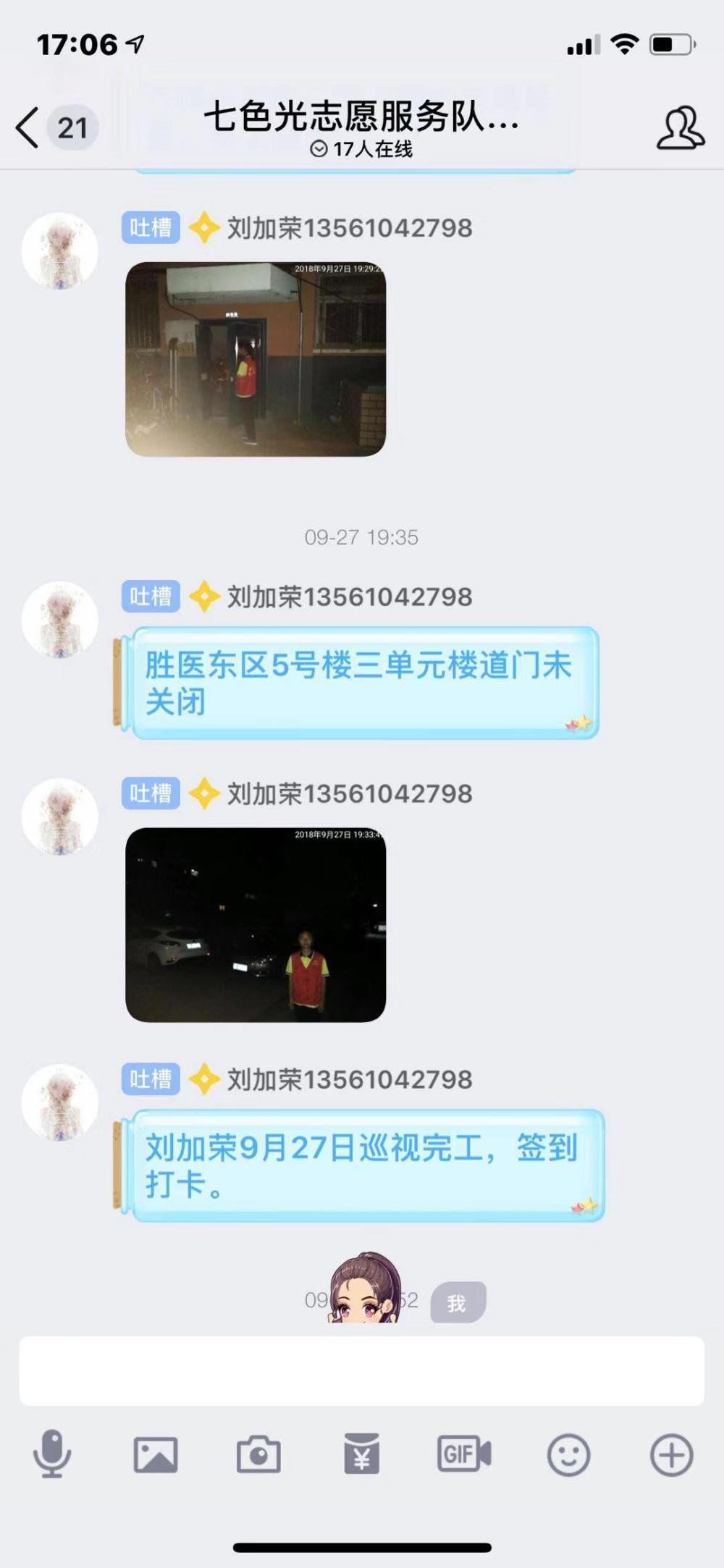
Task: Send a red packet with the yuan icon
Action: click(361, 1453)
